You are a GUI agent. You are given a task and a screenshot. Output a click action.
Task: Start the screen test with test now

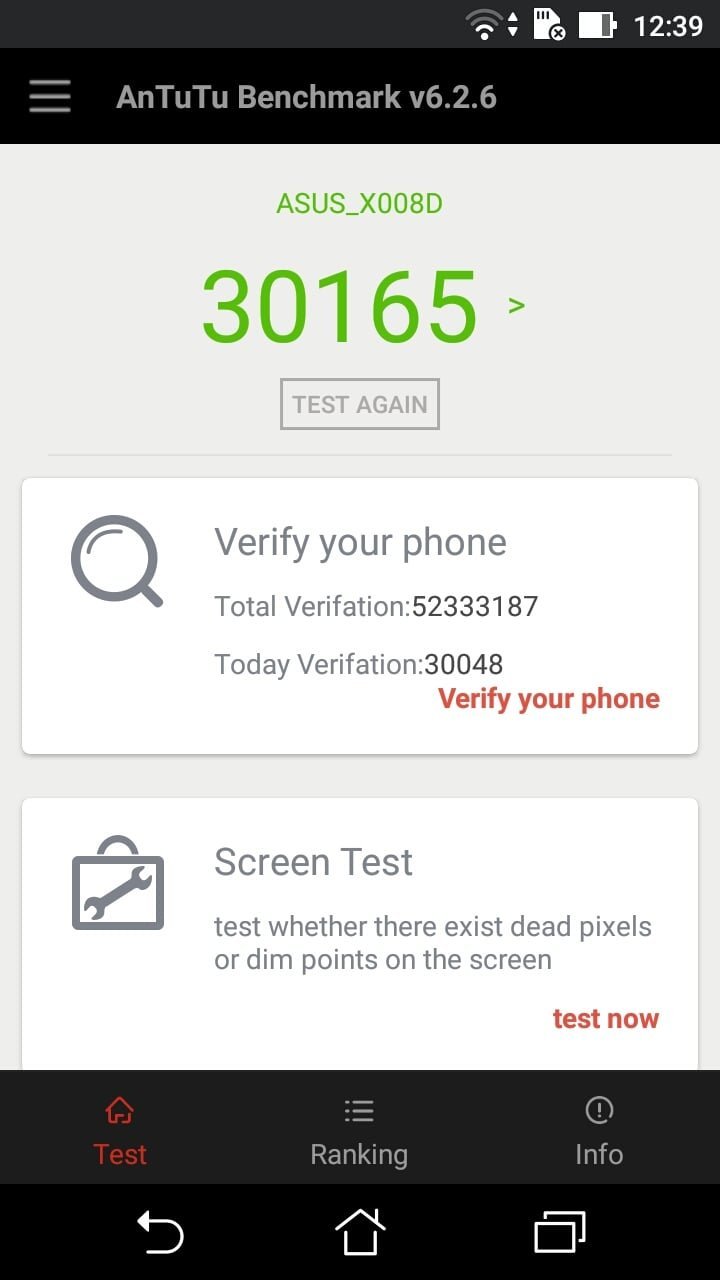pos(606,1018)
